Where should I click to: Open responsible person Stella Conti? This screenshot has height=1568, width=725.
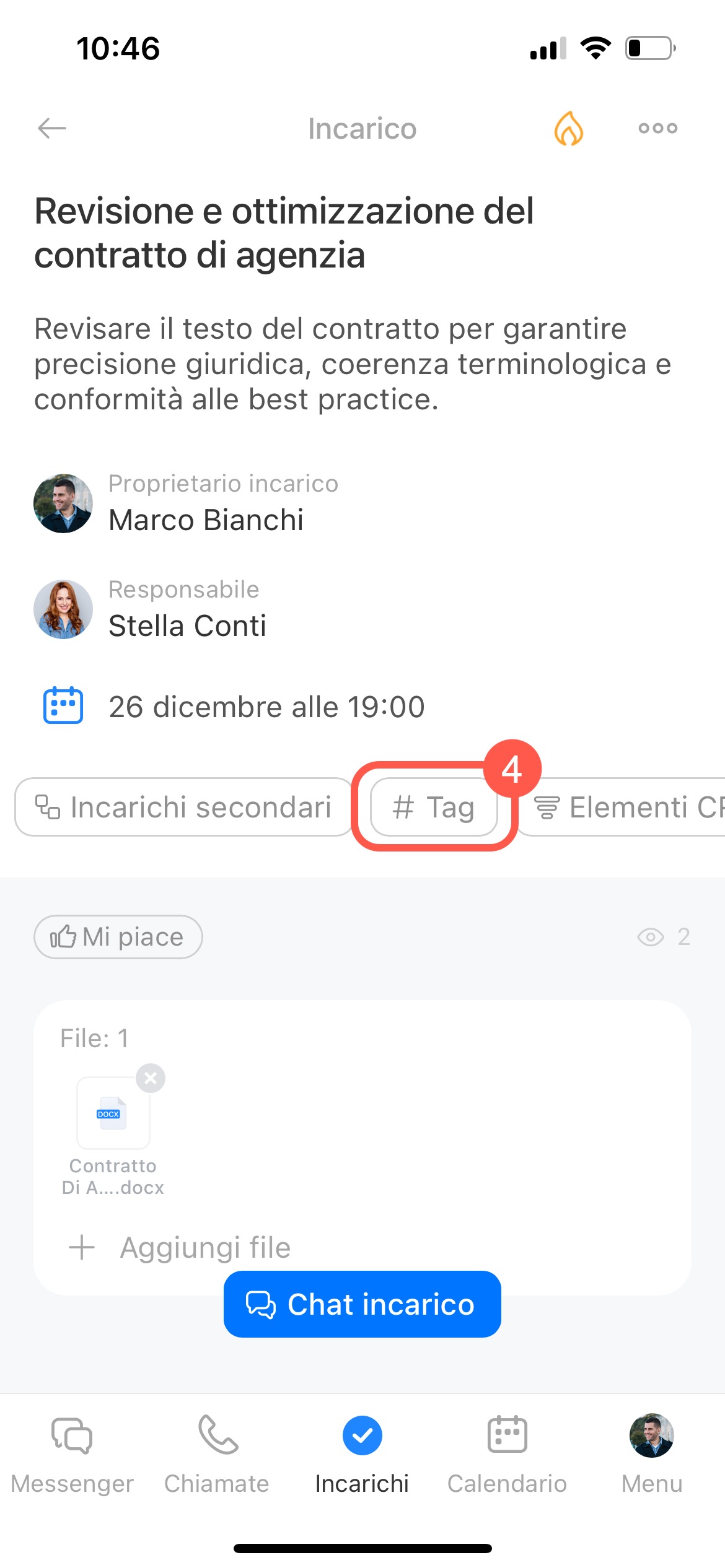pyautogui.click(x=187, y=625)
